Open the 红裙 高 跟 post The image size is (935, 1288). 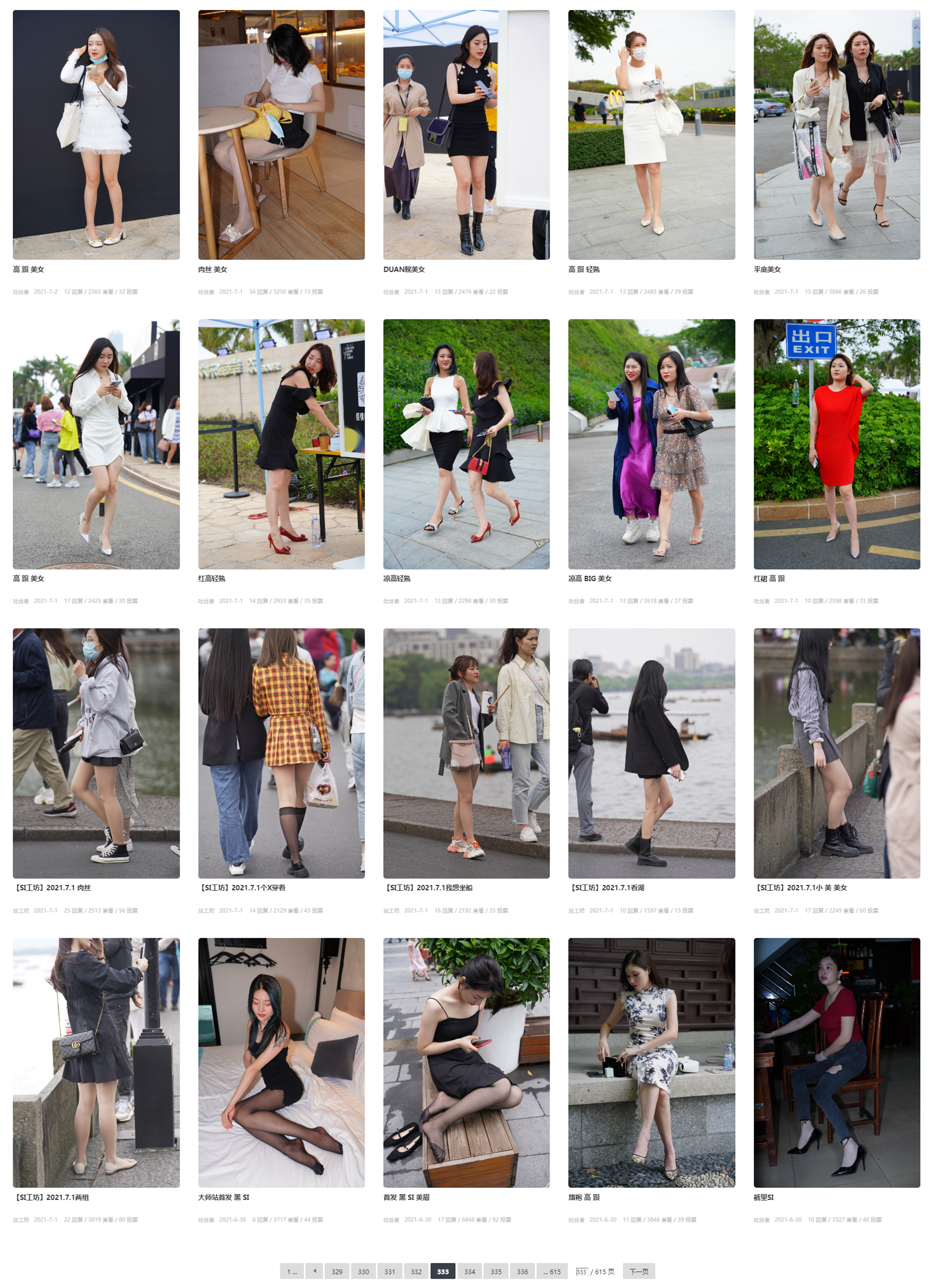click(x=836, y=444)
